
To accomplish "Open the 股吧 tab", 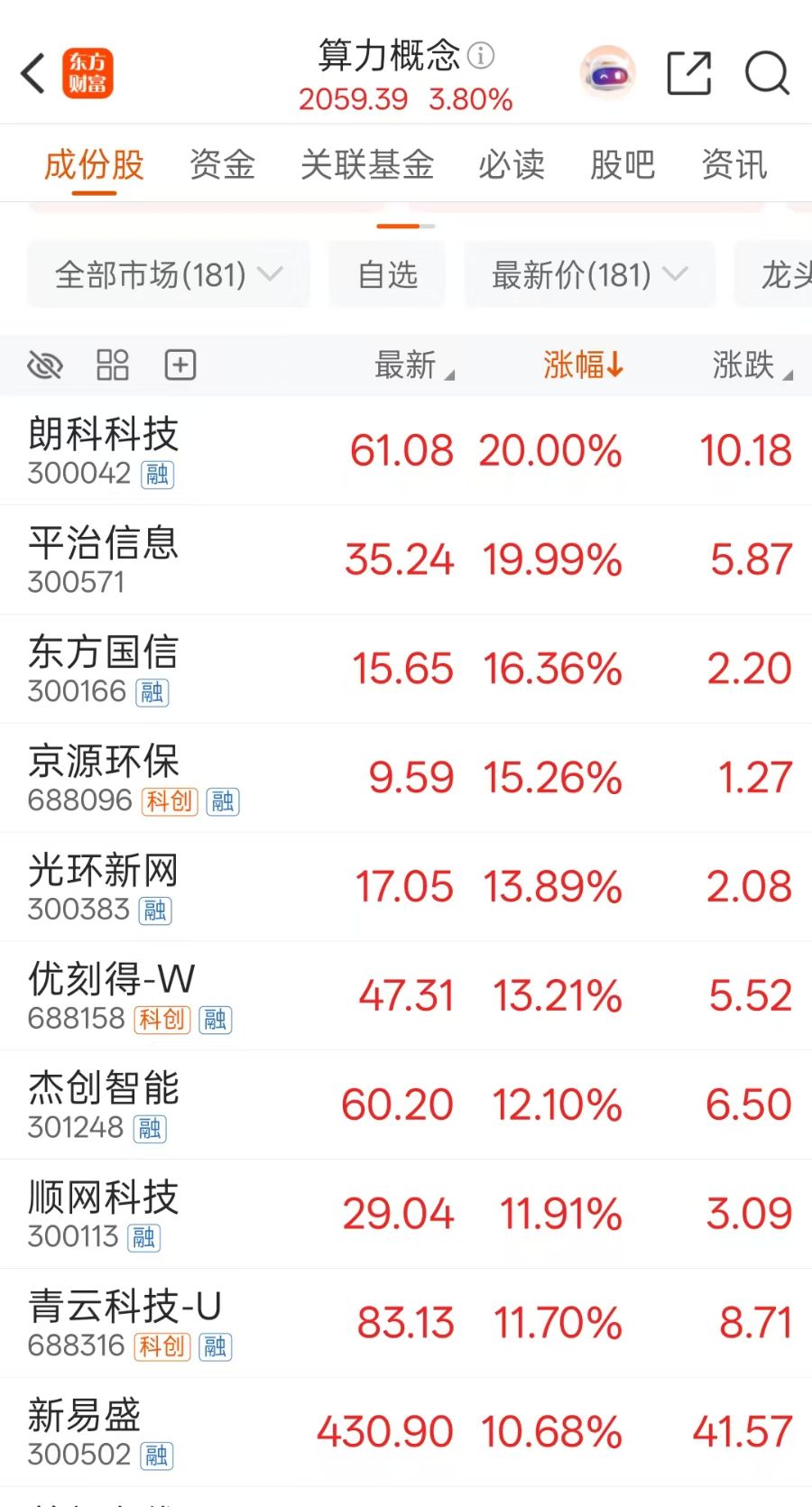I will [x=623, y=165].
